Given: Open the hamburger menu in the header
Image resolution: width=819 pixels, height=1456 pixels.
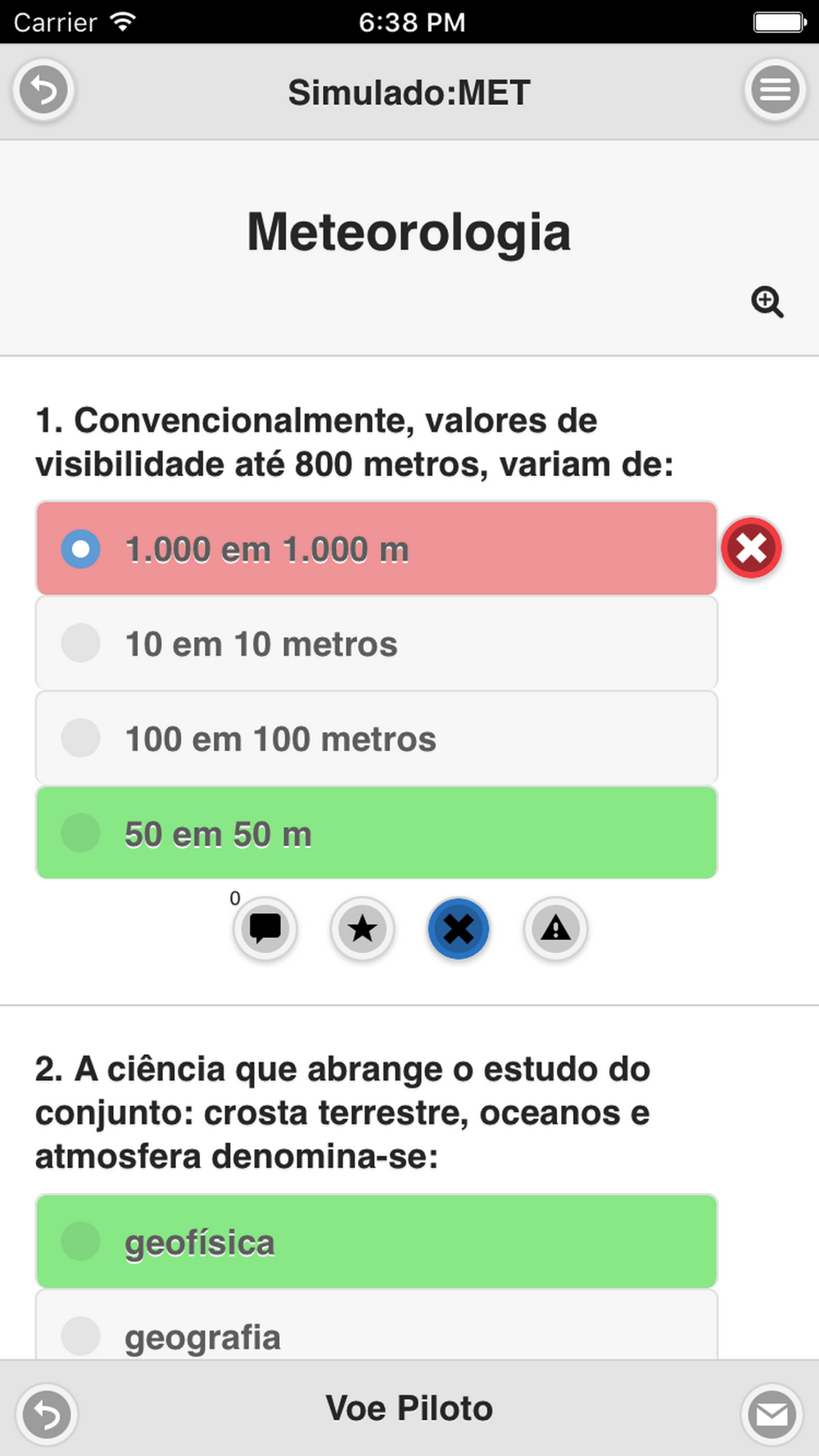Looking at the screenshot, I should click(775, 90).
